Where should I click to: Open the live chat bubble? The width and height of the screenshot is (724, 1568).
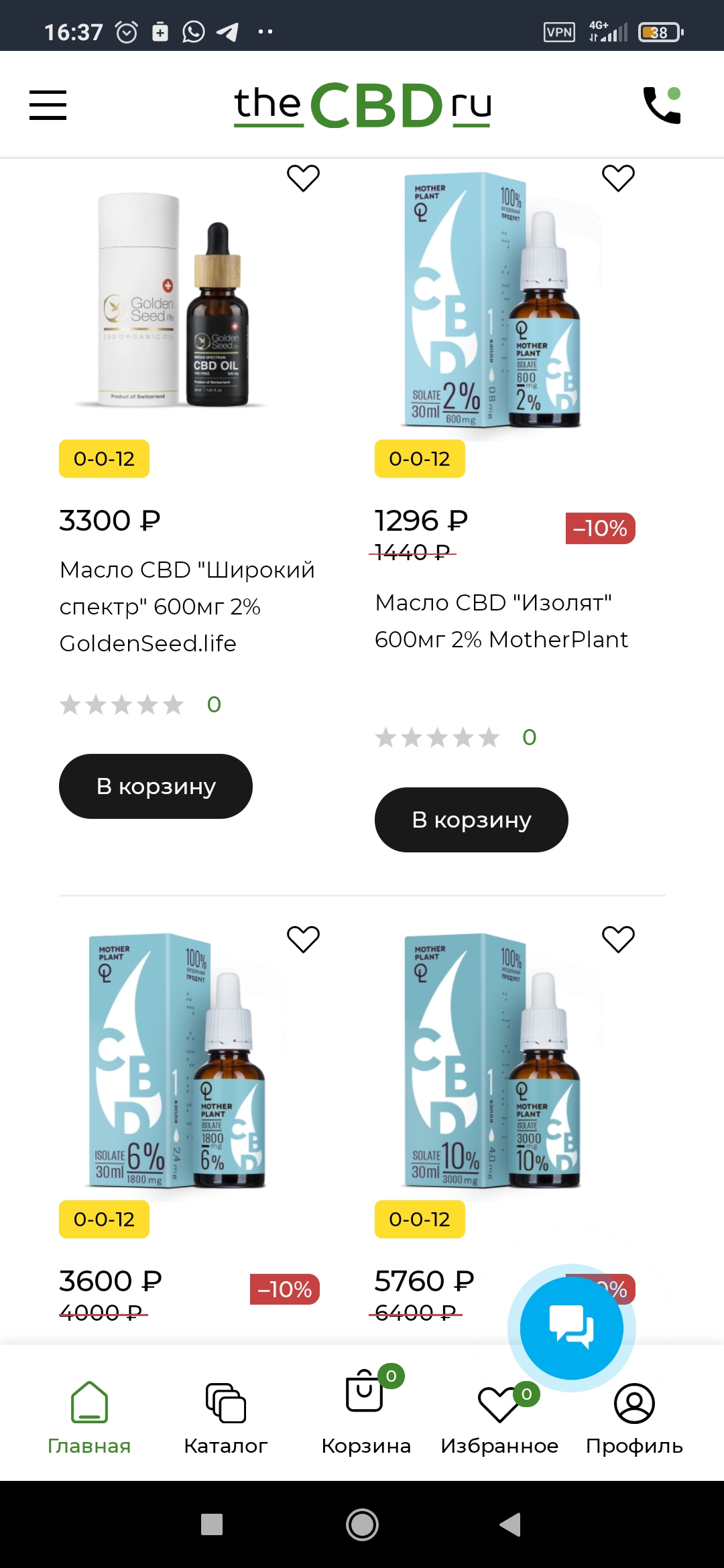pyautogui.click(x=571, y=1328)
